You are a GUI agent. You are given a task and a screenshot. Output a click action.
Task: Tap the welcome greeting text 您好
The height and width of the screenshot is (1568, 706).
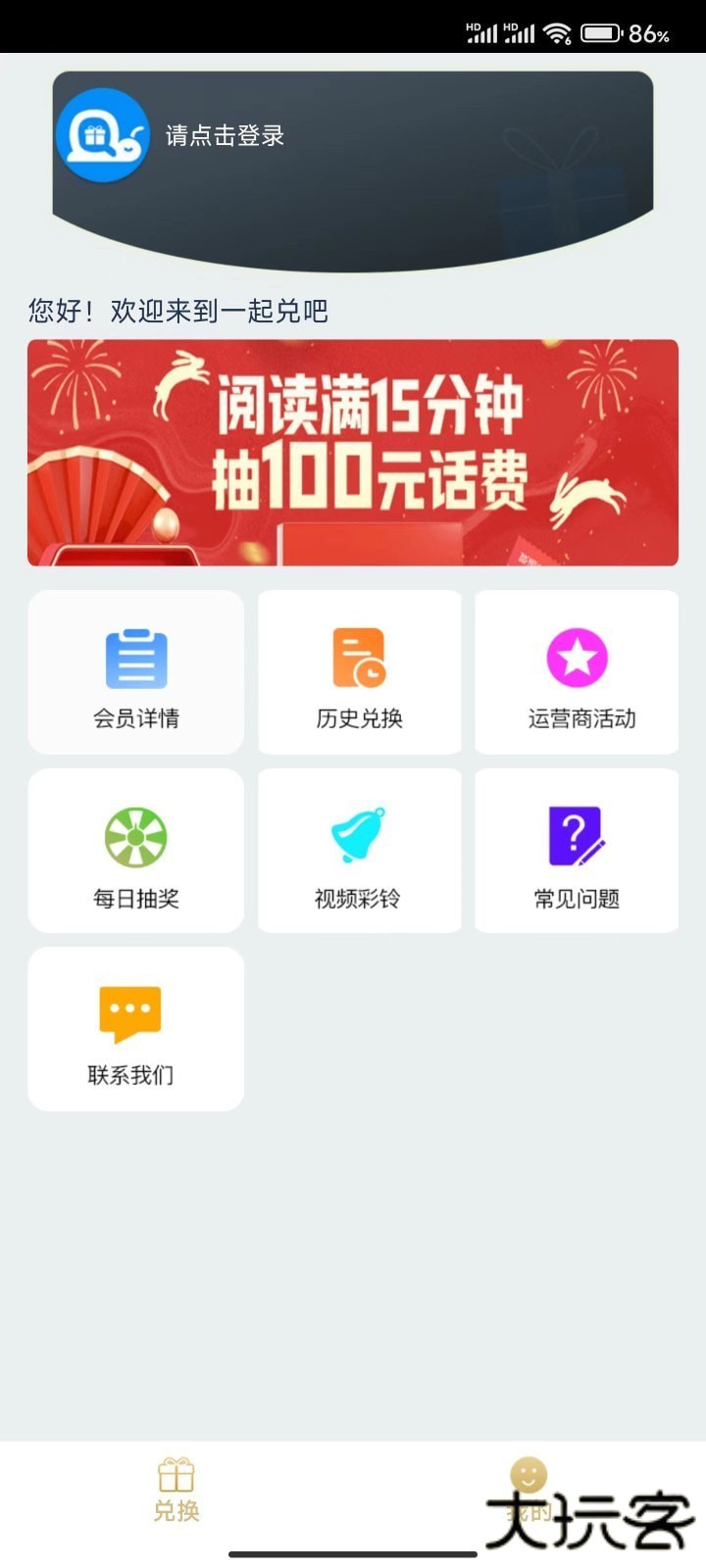coord(44,312)
